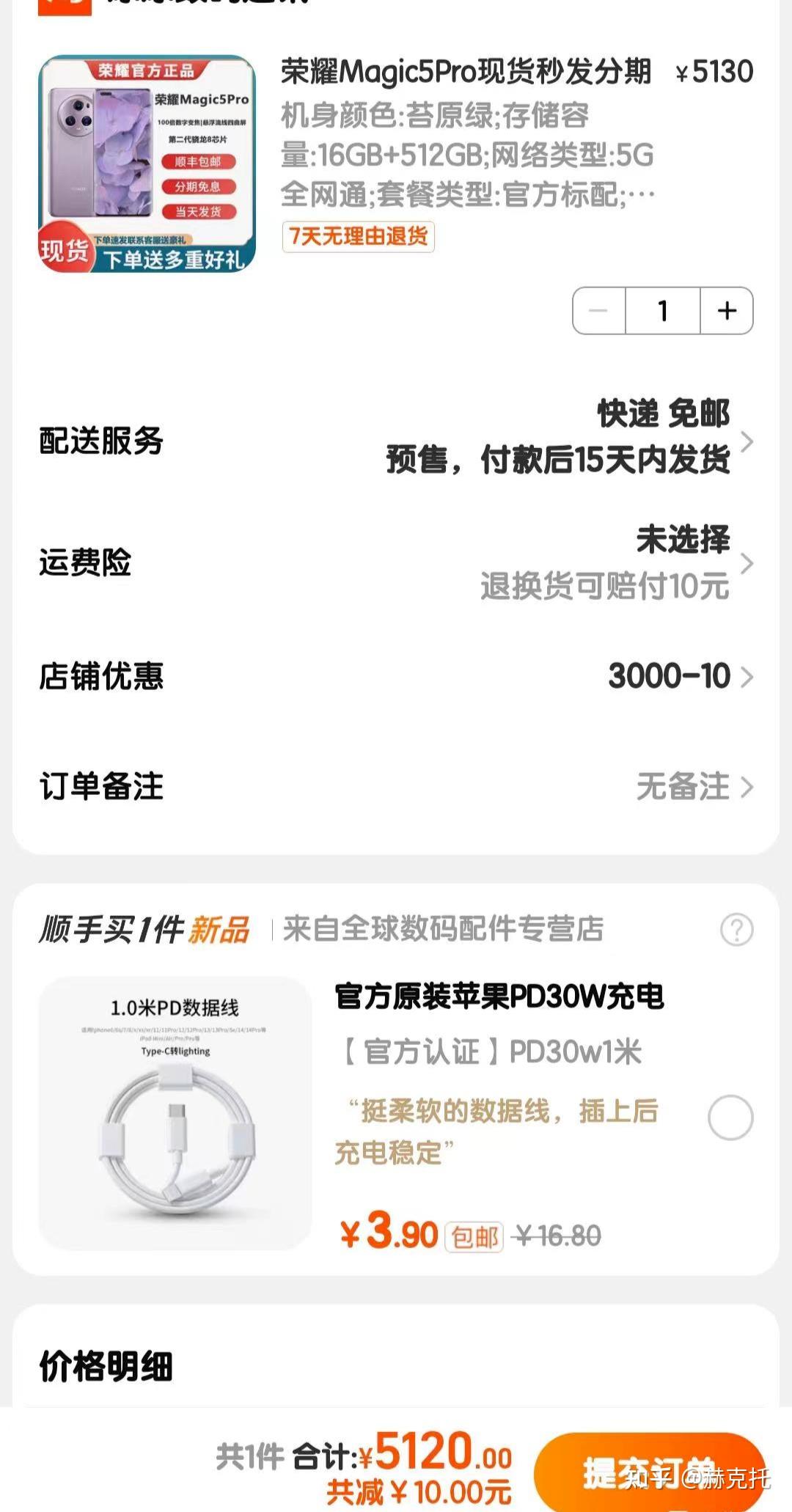Click the plus icon to increase quantity
The height and width of the screenshot is (1512, 792).
click(727, 310)
